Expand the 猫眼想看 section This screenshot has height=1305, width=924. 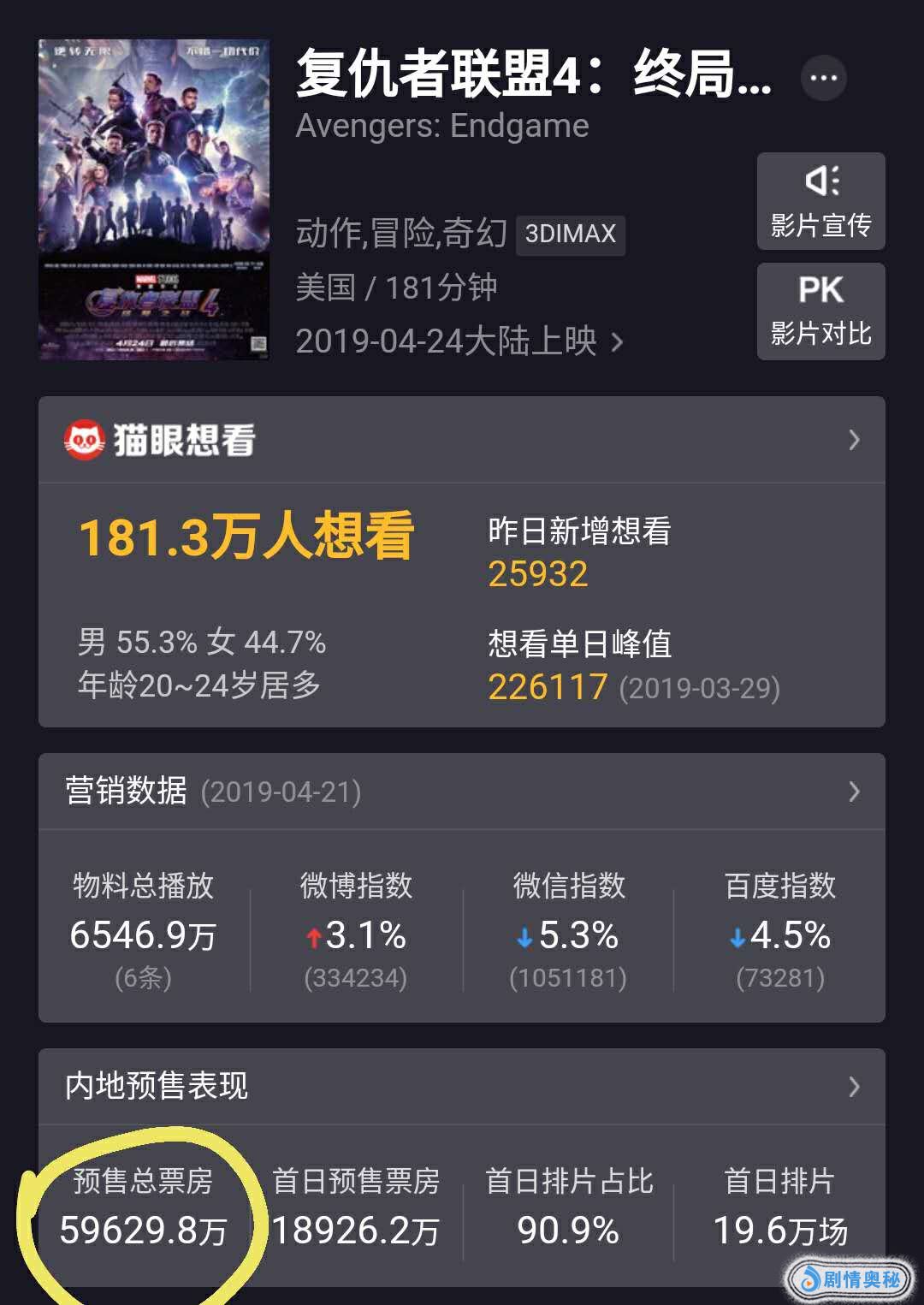[x=462, y=440]
